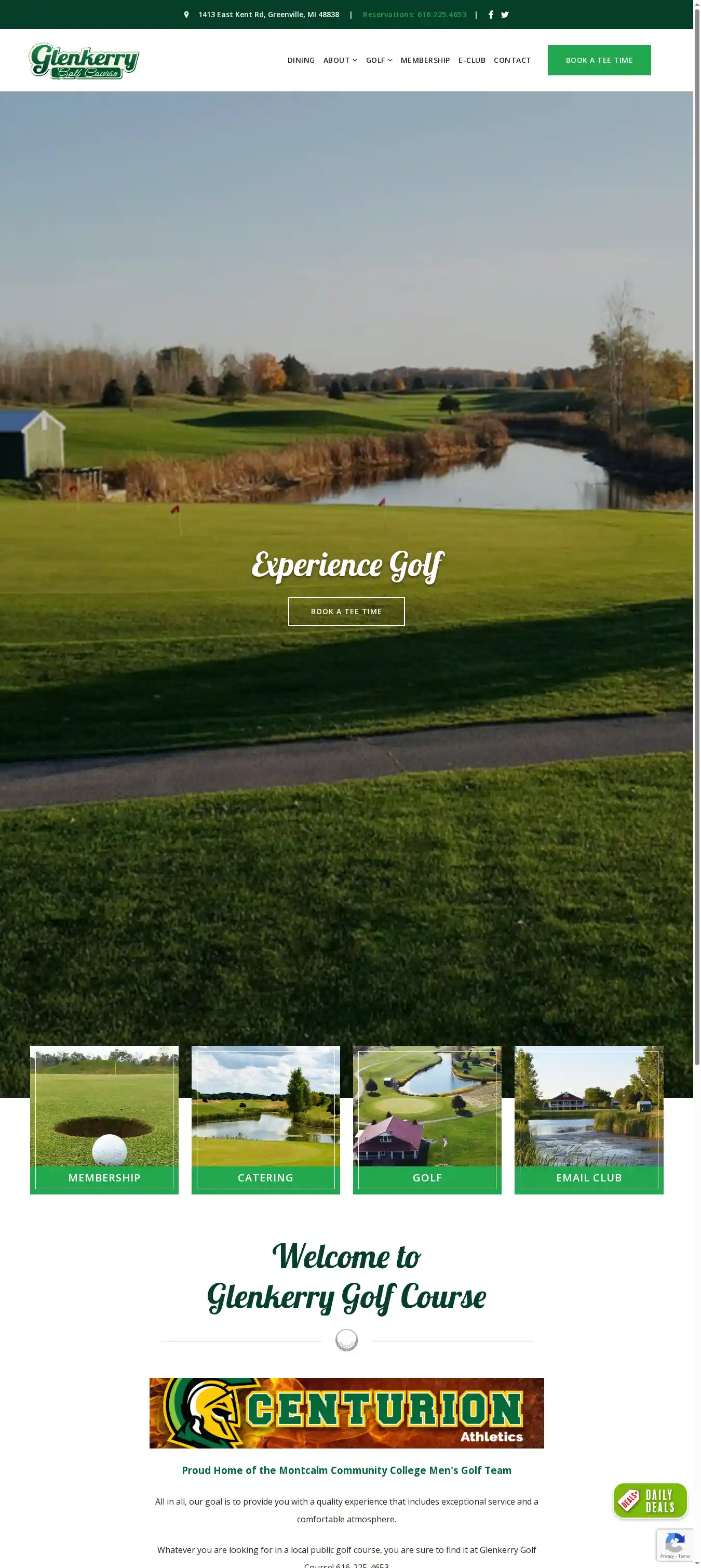The width and height of the screenshot is (701, 1568).
Task: Open the Membership menu link
Action: click(425, 60)
